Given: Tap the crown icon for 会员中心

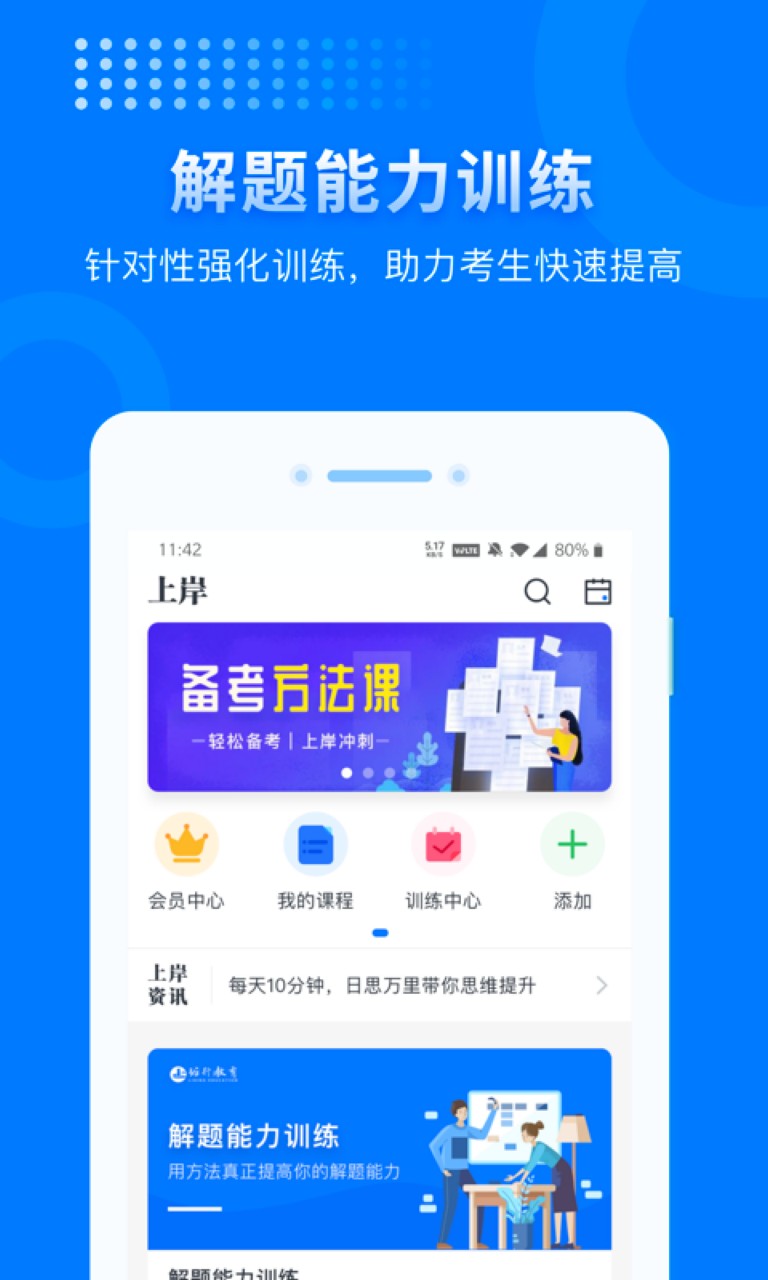Looking at the screenshot, I should coord(186,844).
